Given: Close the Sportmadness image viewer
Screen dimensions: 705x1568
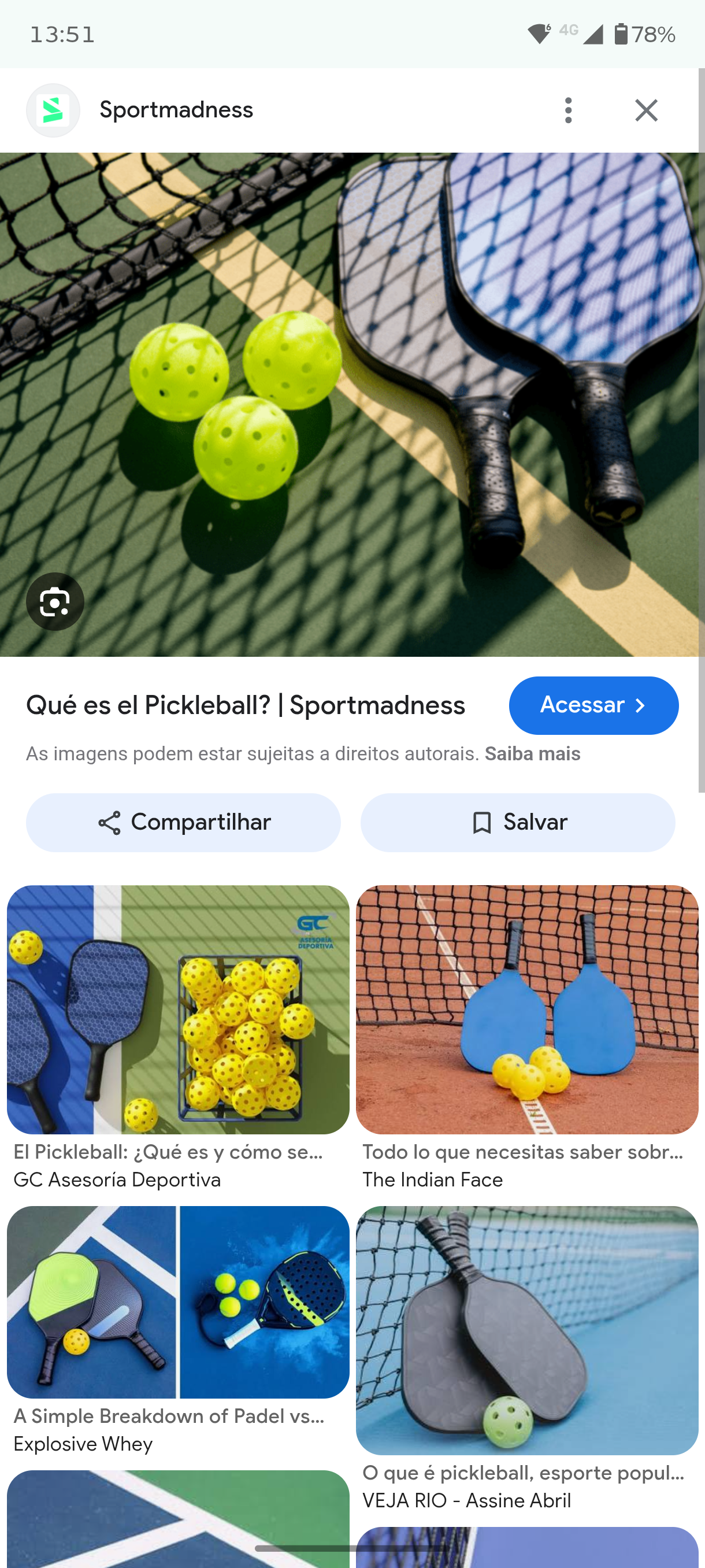Looking at the screenshot, I should (646, 110).
